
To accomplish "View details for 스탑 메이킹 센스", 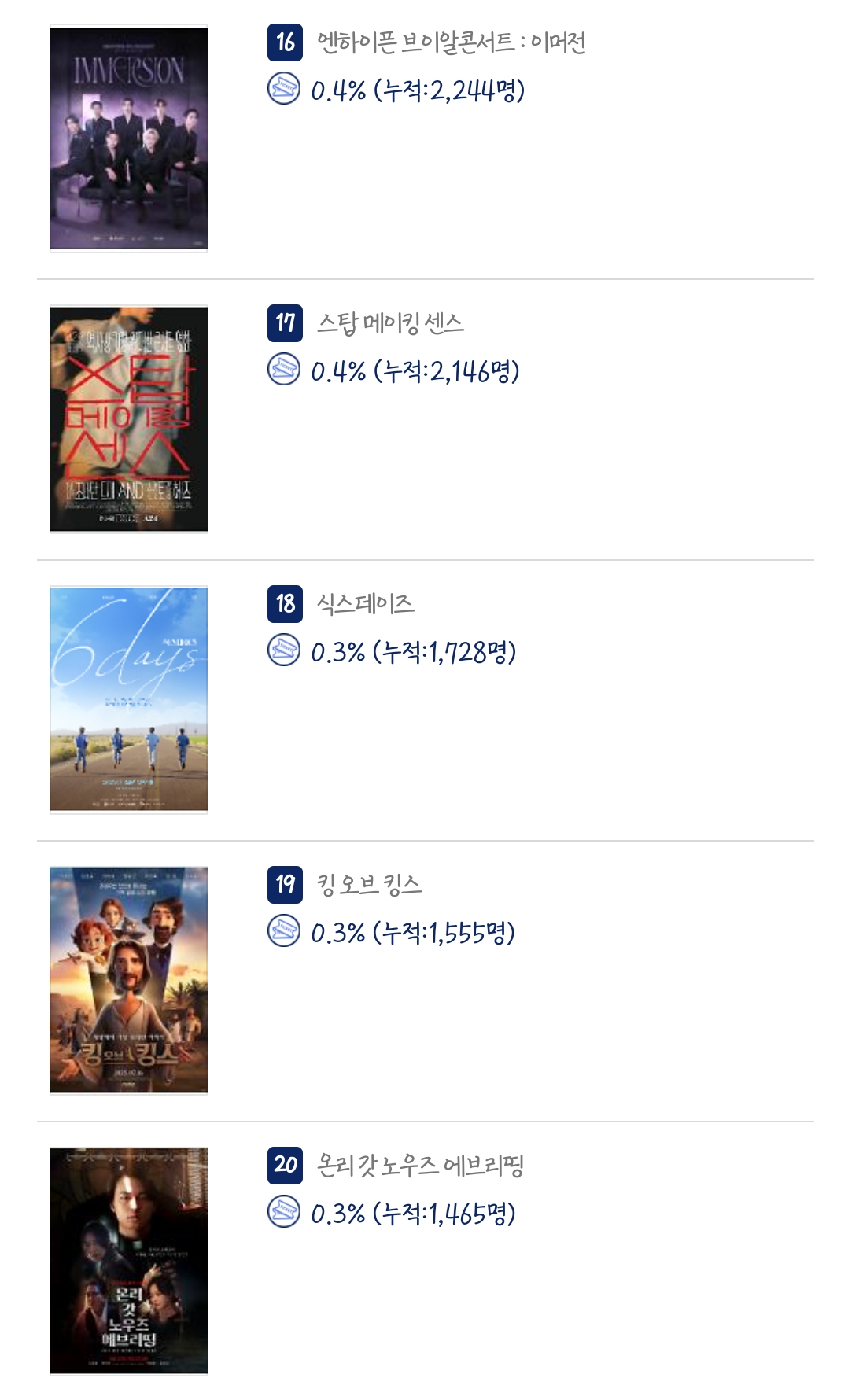I will [390, 323].
